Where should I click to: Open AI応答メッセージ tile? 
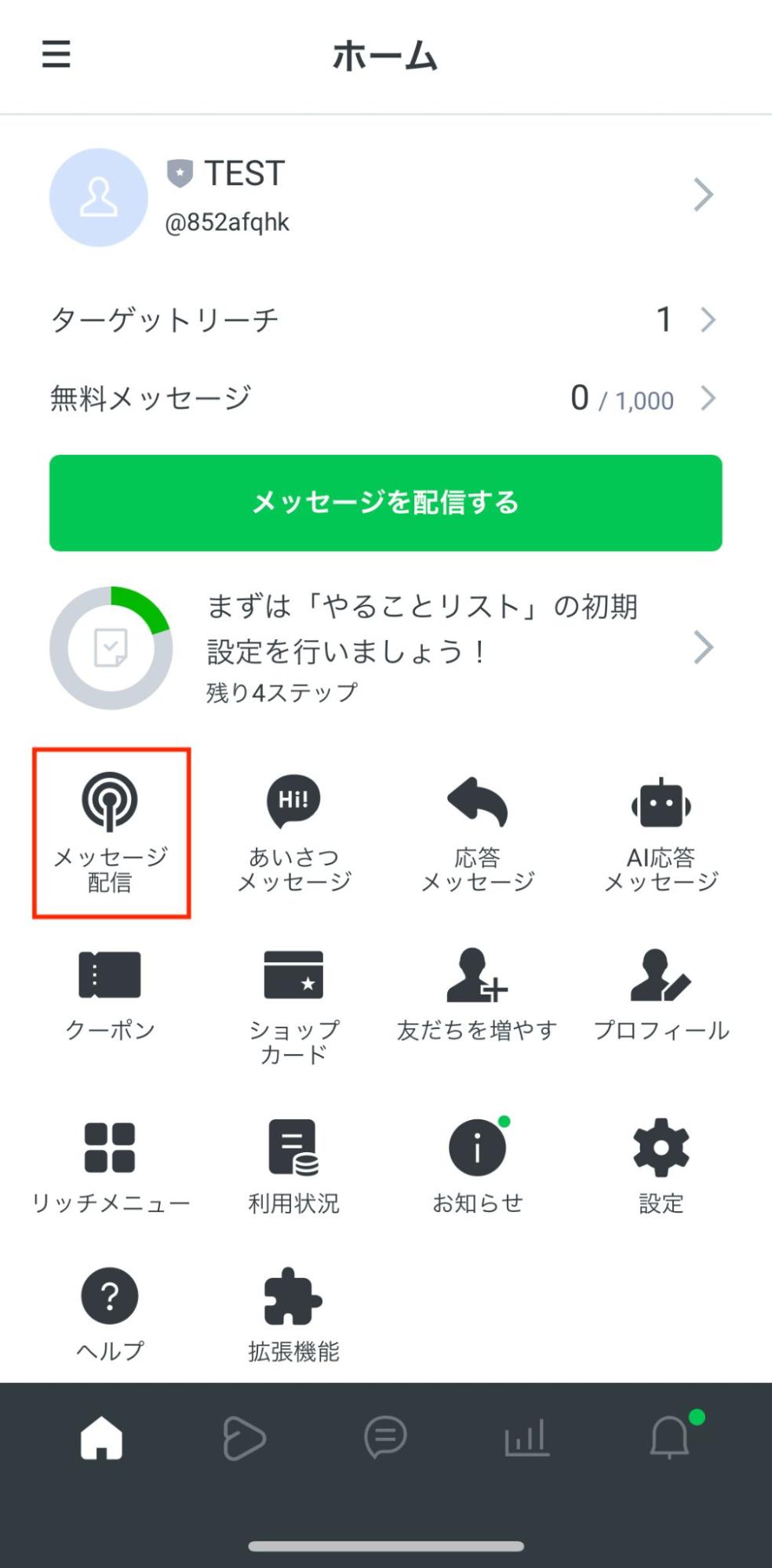[x=661, y=831]
